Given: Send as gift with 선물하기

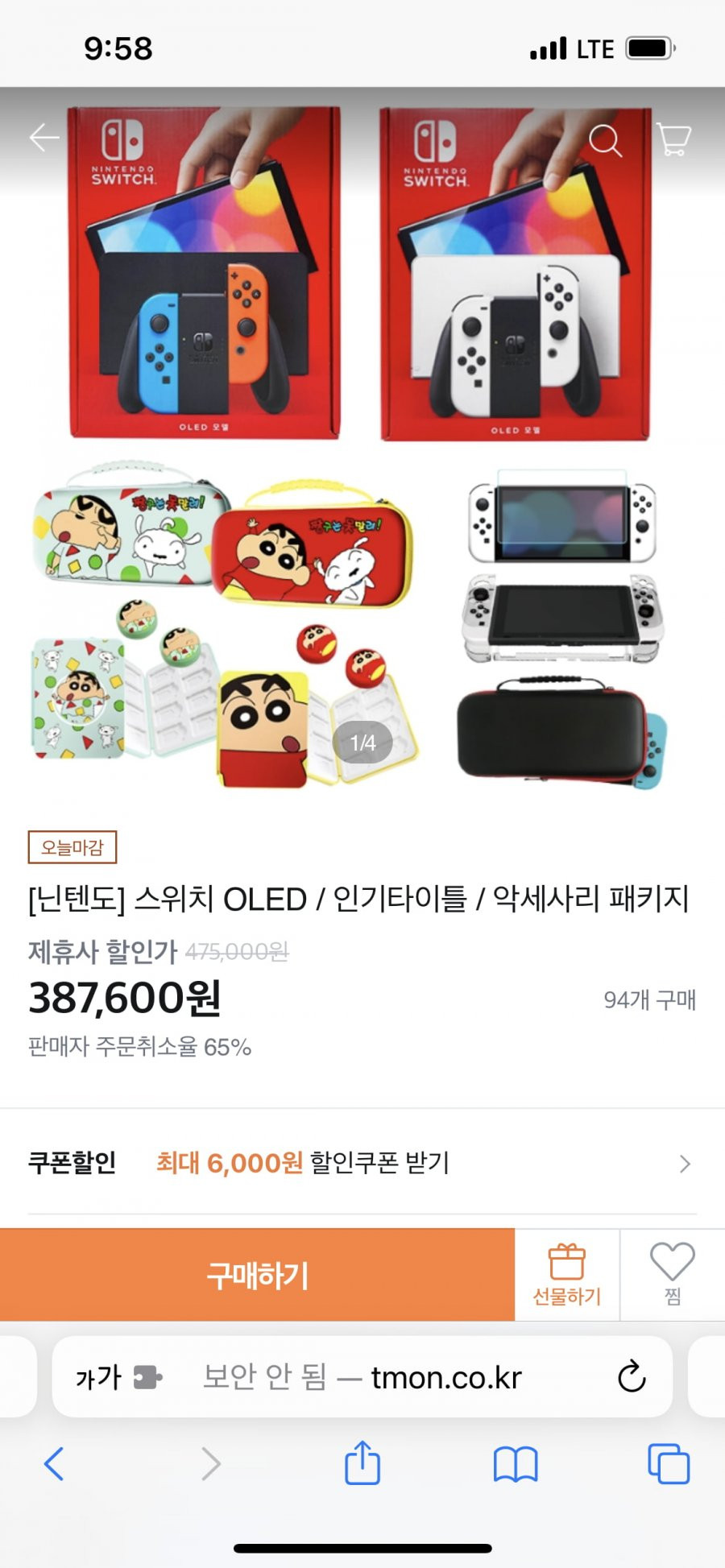Looking at the screenshot, I should point(566,1275).
